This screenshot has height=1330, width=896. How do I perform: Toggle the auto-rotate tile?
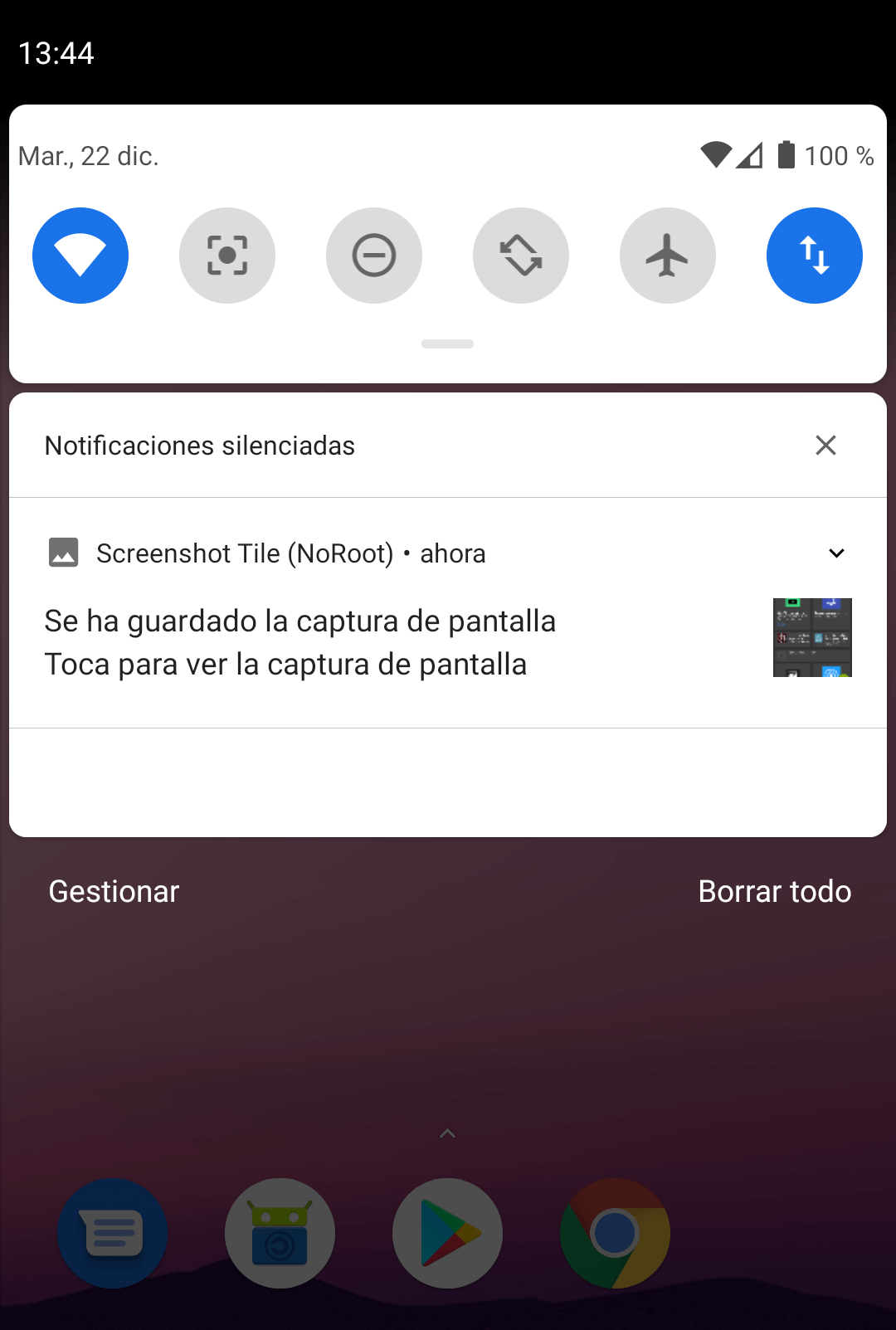[521, 256]
